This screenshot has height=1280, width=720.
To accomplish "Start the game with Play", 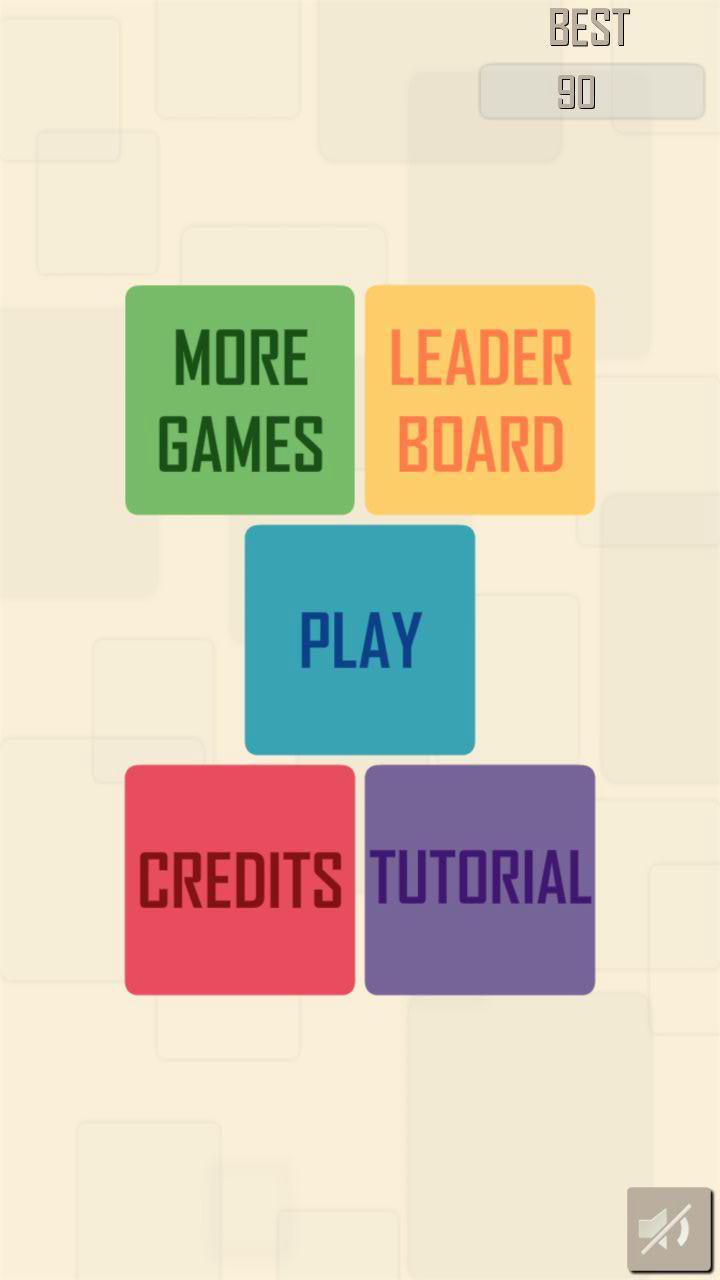I will tap(360, 640).
